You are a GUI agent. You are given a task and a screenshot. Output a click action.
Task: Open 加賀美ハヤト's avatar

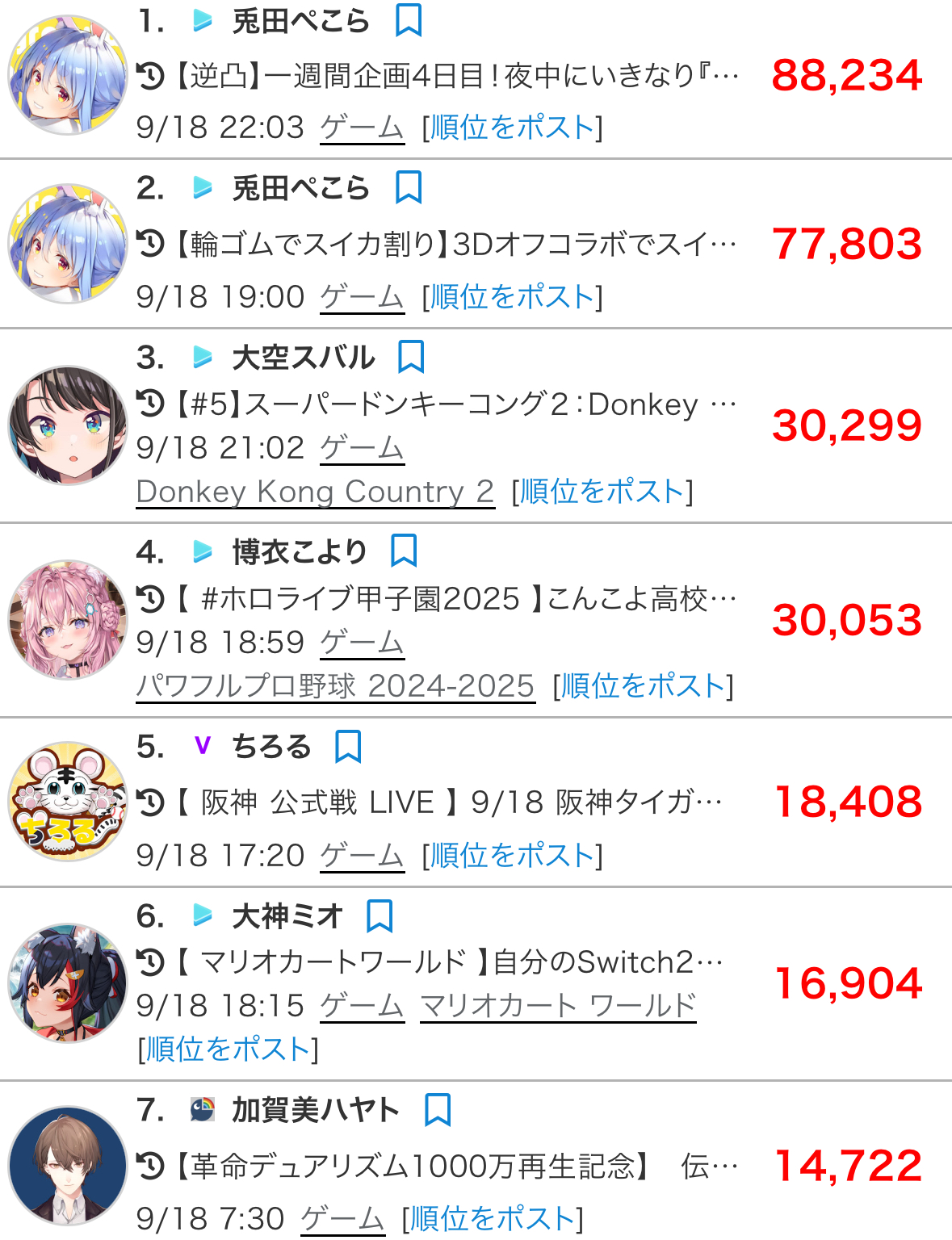(68, 1165)
